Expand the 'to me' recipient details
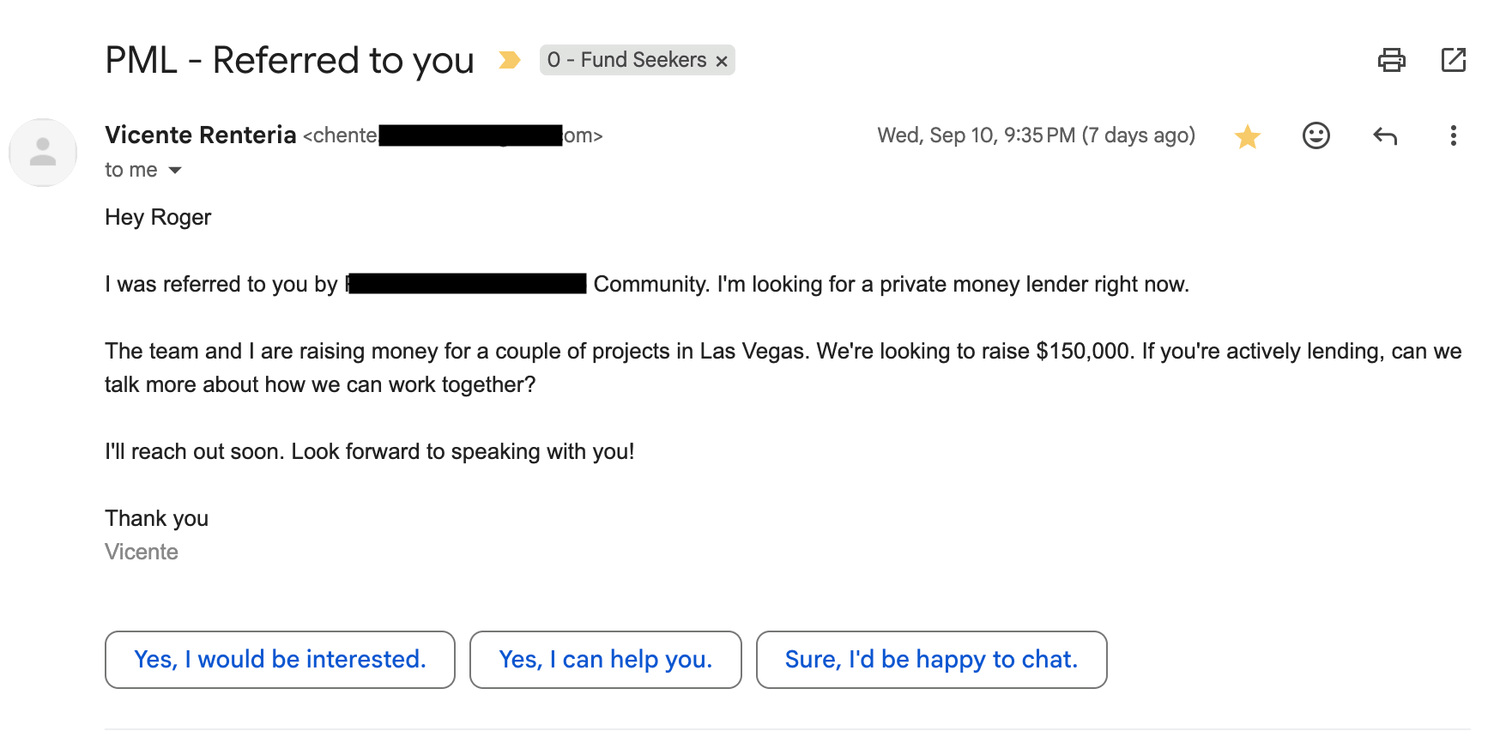 coord(175,171)
